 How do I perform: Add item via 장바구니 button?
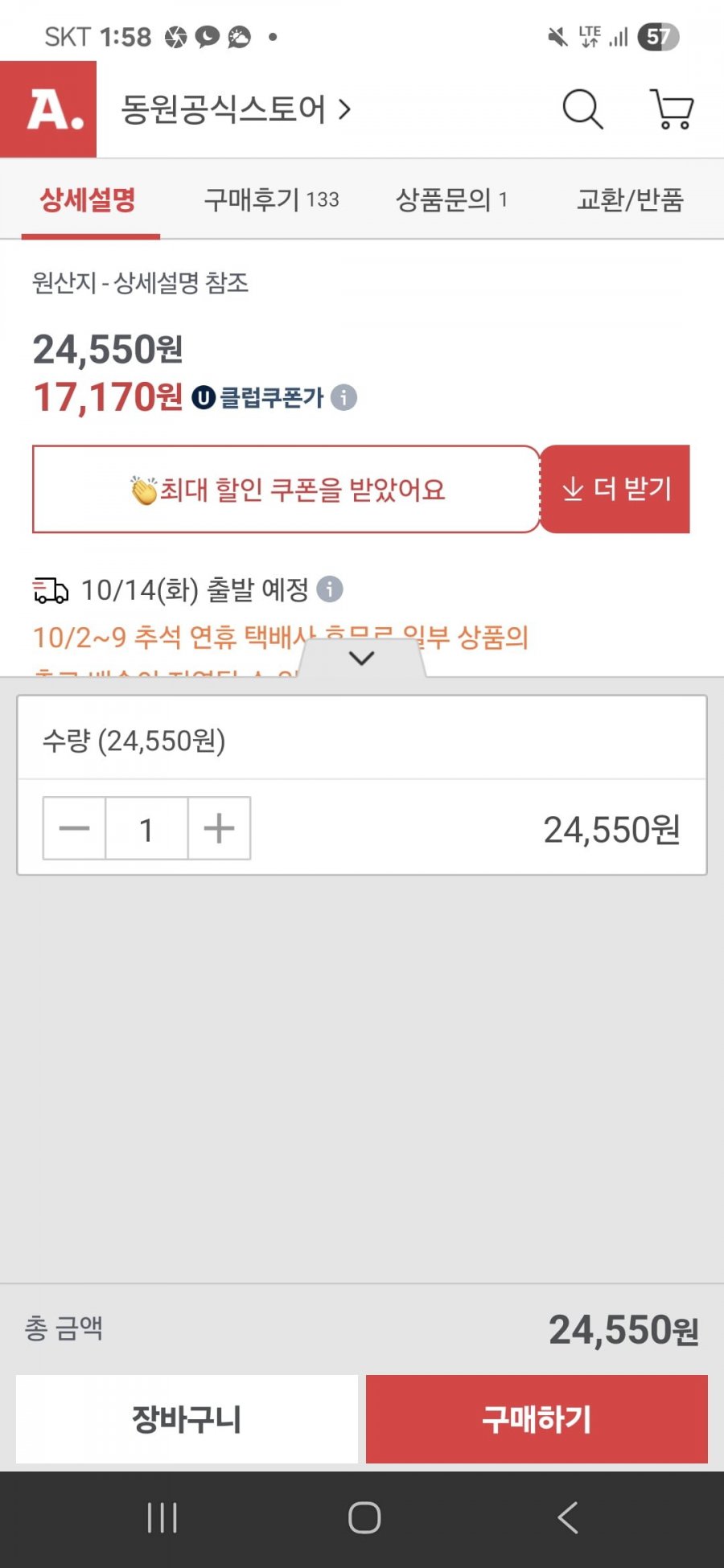(187, 1419)
